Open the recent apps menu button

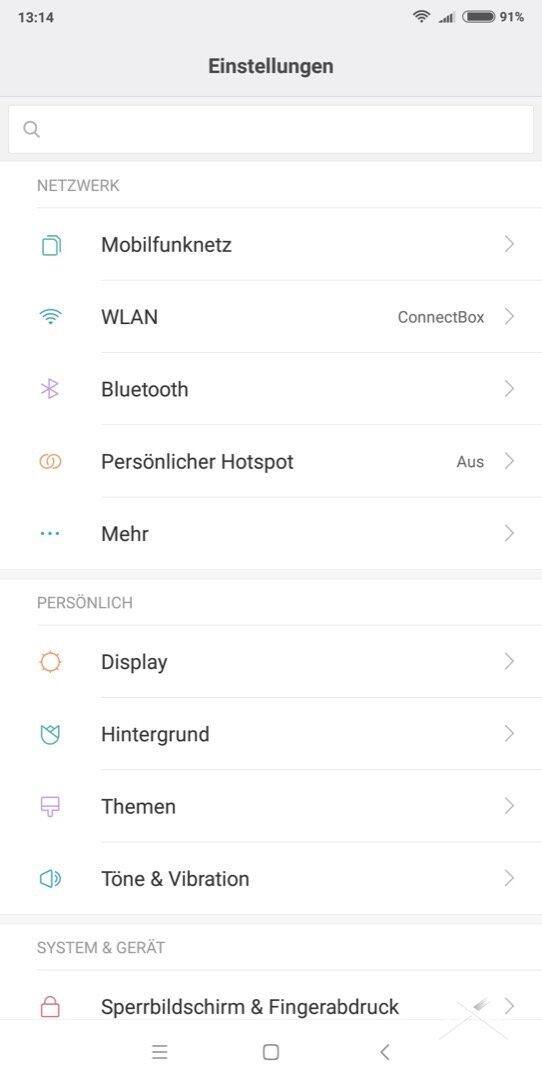(159, 1052)
